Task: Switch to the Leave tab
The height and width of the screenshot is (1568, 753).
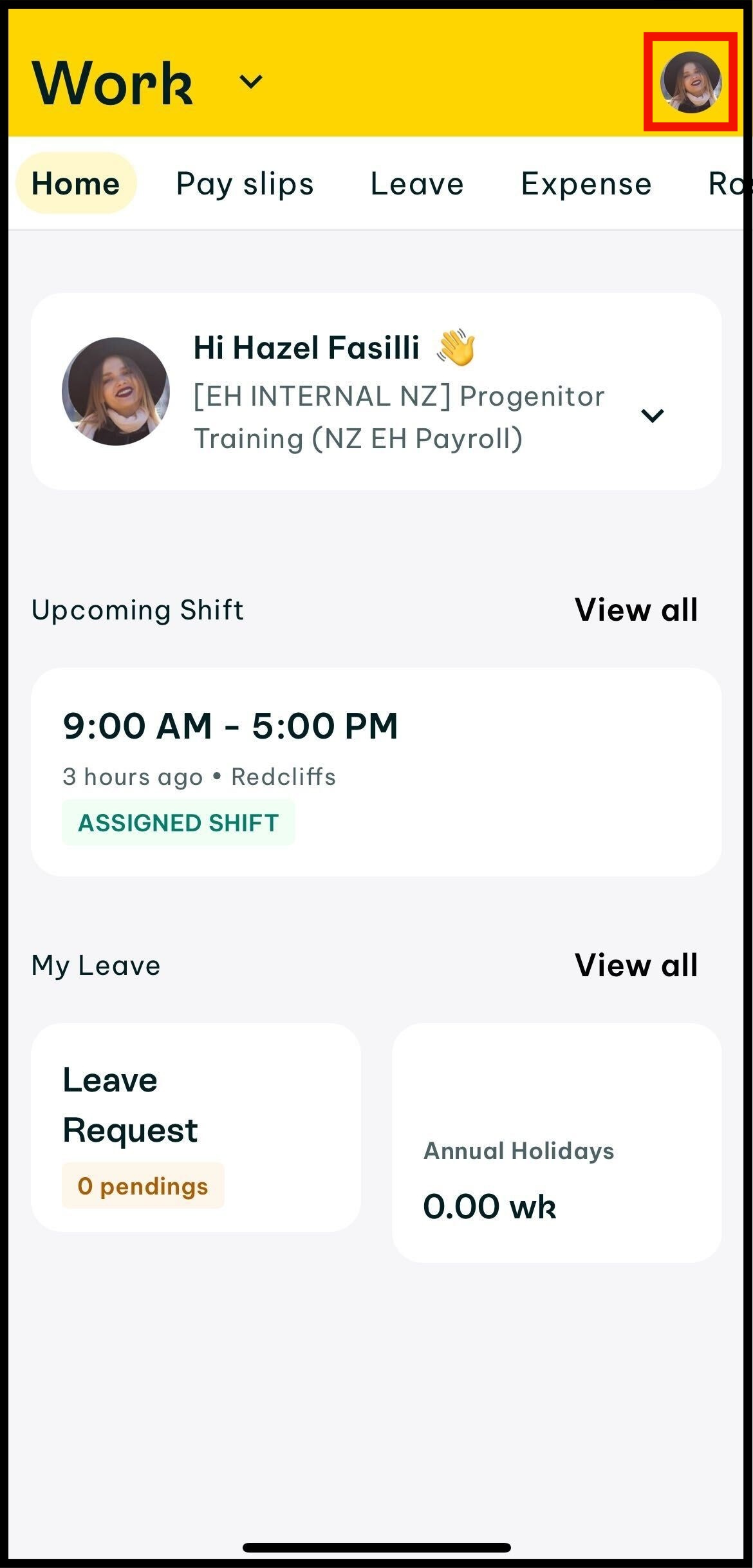Action: (417, 184)
